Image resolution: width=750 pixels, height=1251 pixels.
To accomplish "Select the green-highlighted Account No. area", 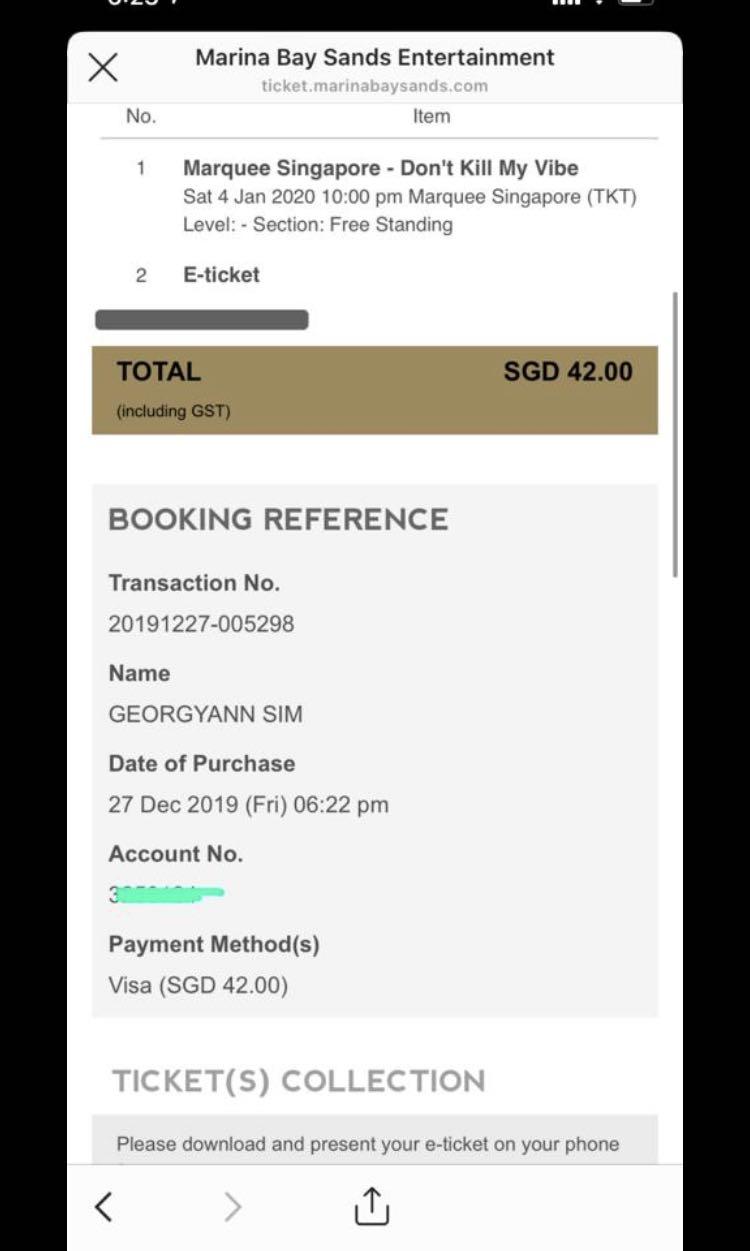I will [x=168, y=895].
